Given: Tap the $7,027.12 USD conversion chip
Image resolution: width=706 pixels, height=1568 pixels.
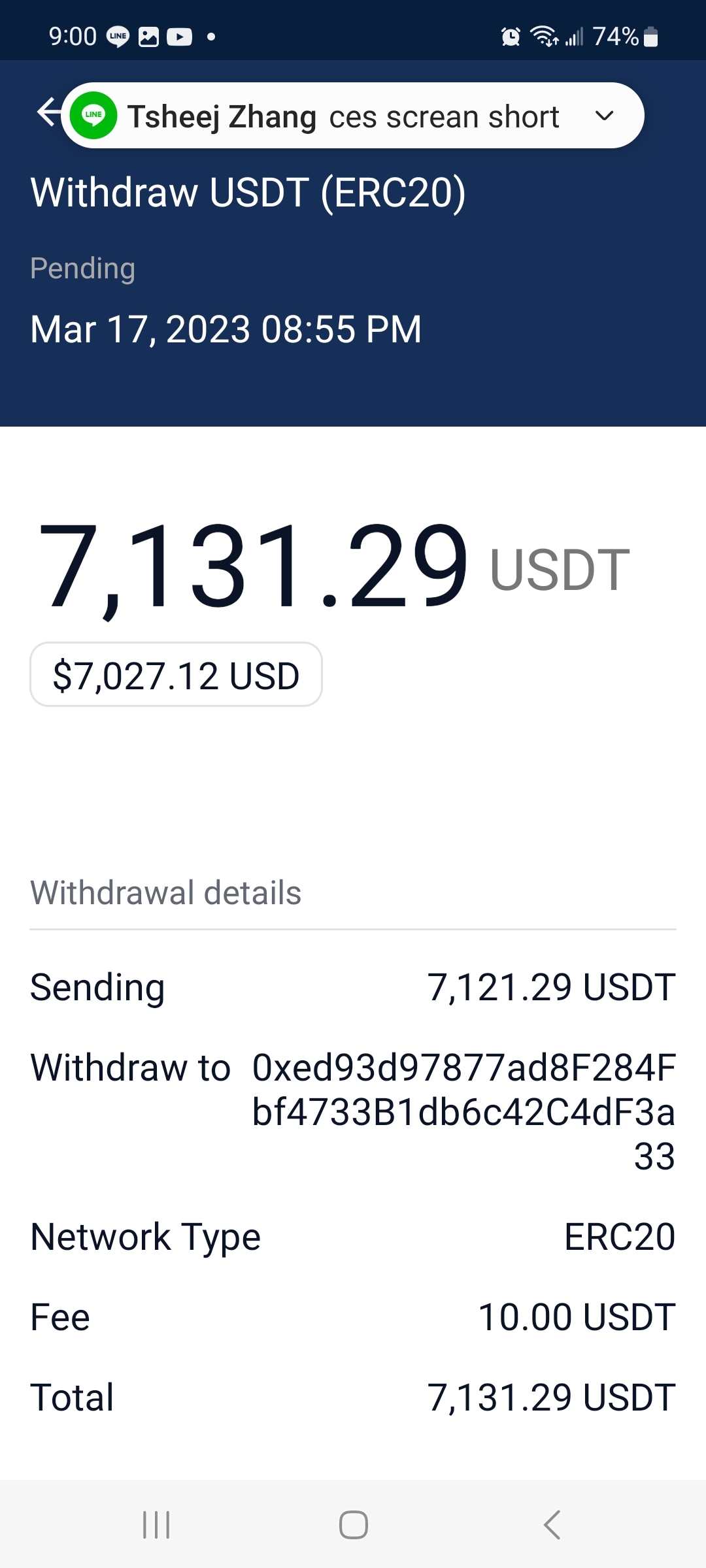Looking at the screenshot, I should (176, 675).
